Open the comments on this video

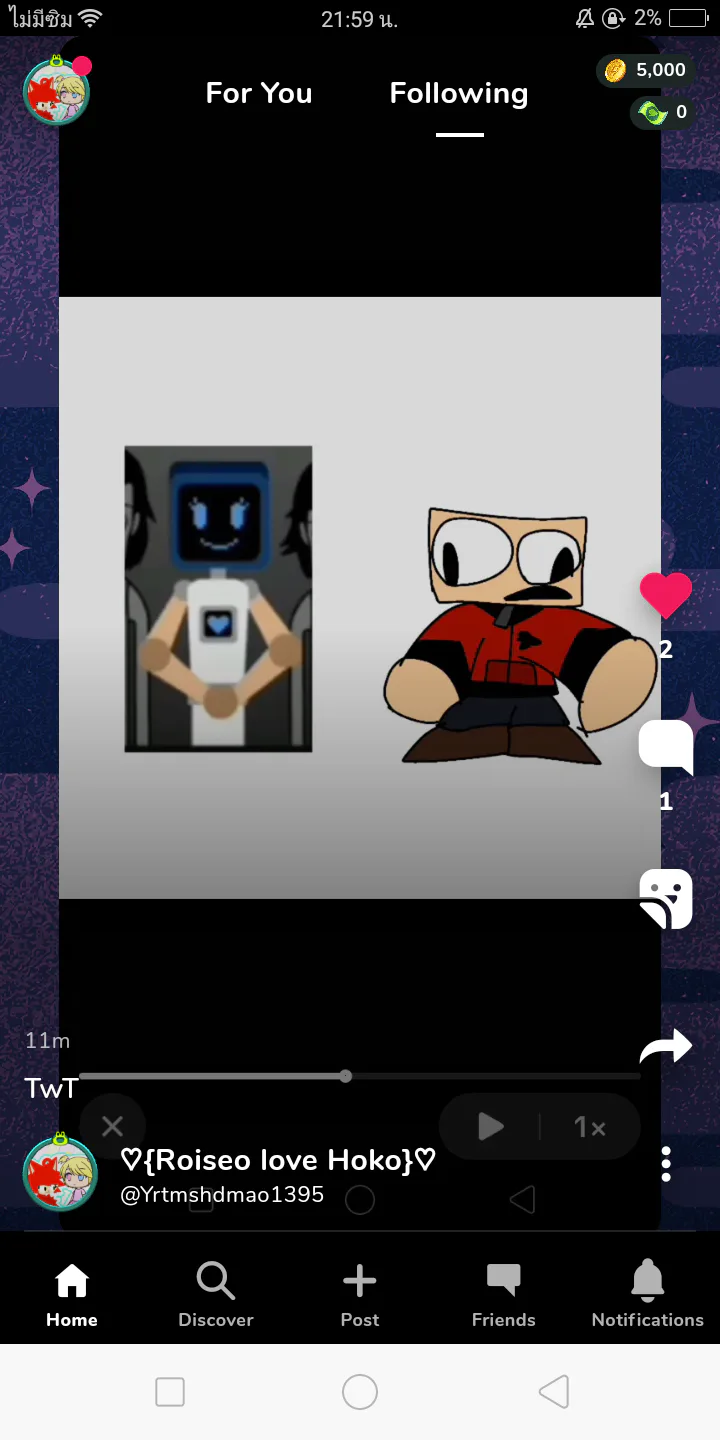click(666, 747)
